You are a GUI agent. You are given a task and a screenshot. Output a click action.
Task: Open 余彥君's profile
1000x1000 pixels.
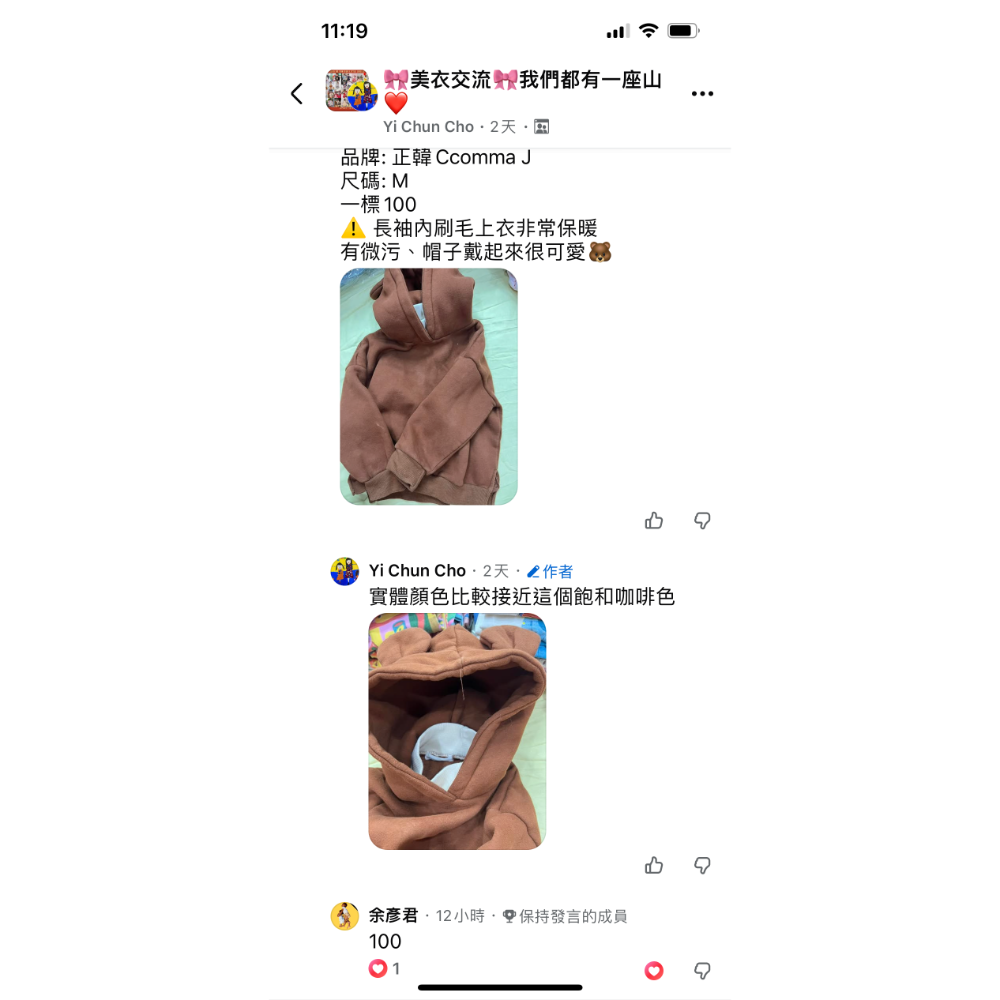tap(393, 916)
